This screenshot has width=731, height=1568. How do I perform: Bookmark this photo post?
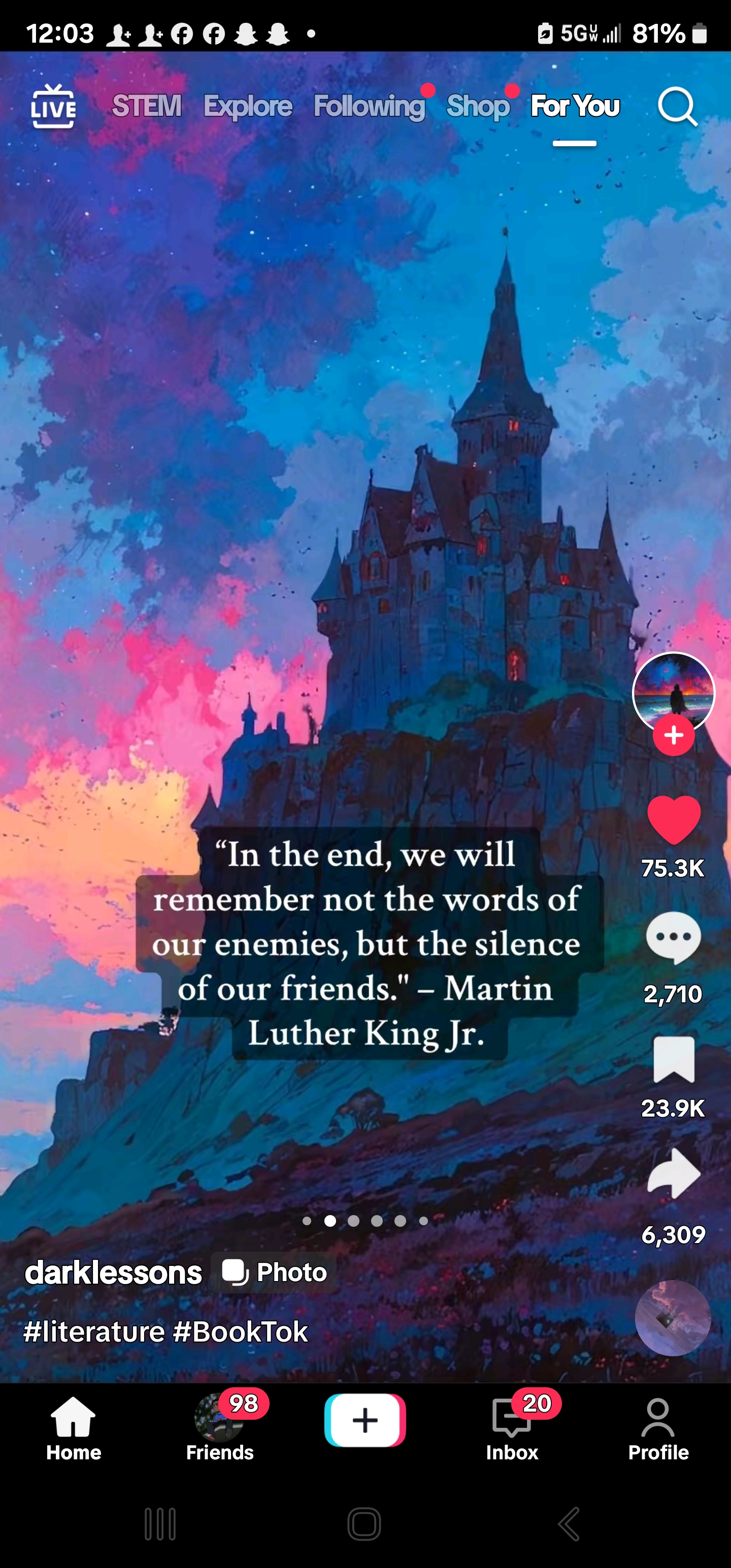pos(673,1060)
